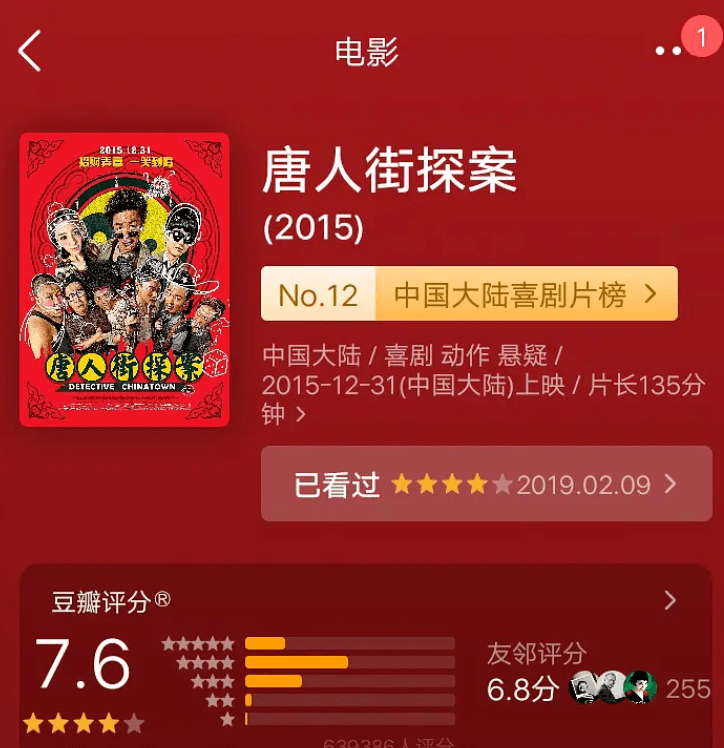Image resolution: width=724 pixels, height=748 pixels.
Task: Open the overflow menu with notification badge
Action: 668,51
